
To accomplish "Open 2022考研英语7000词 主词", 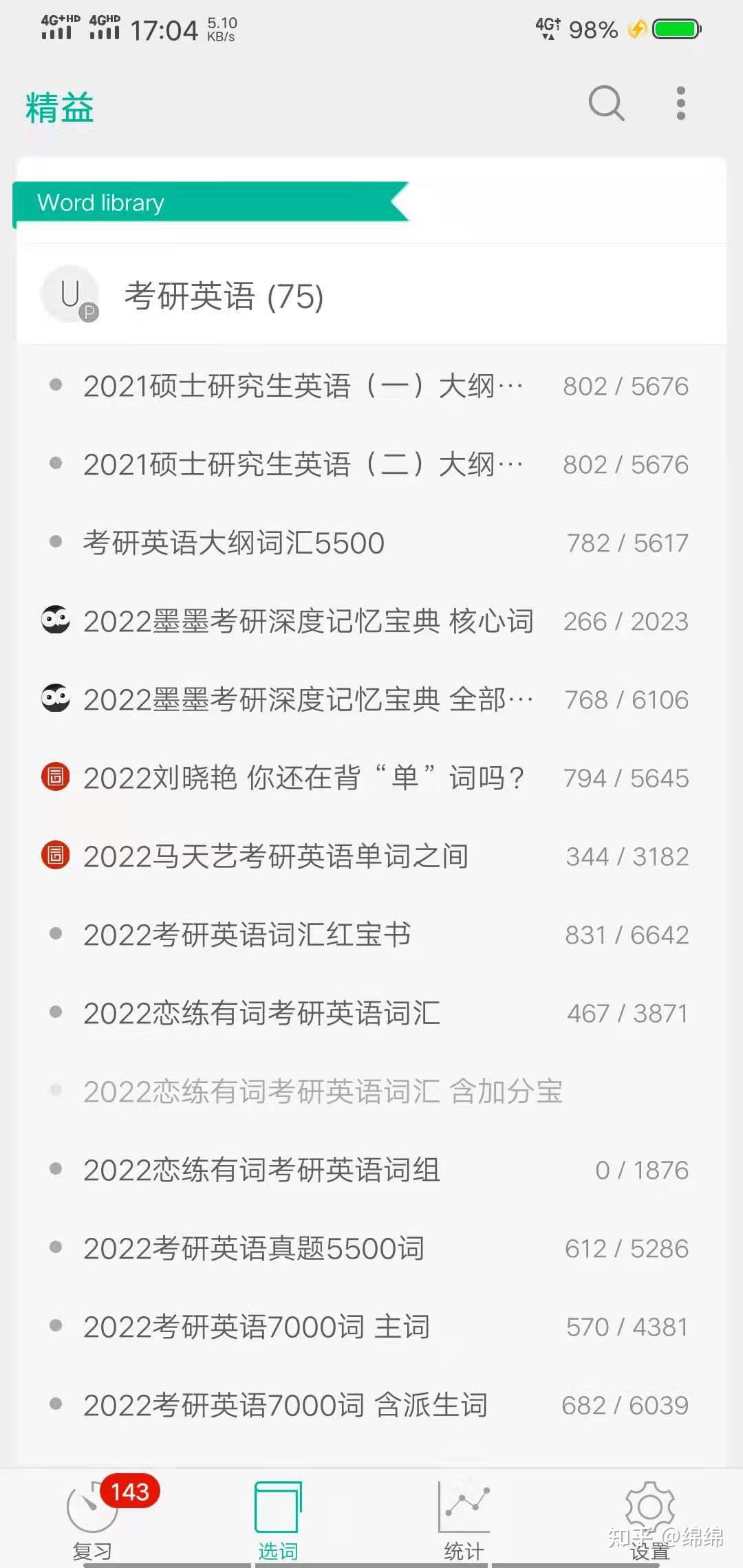I will 257,1327.
